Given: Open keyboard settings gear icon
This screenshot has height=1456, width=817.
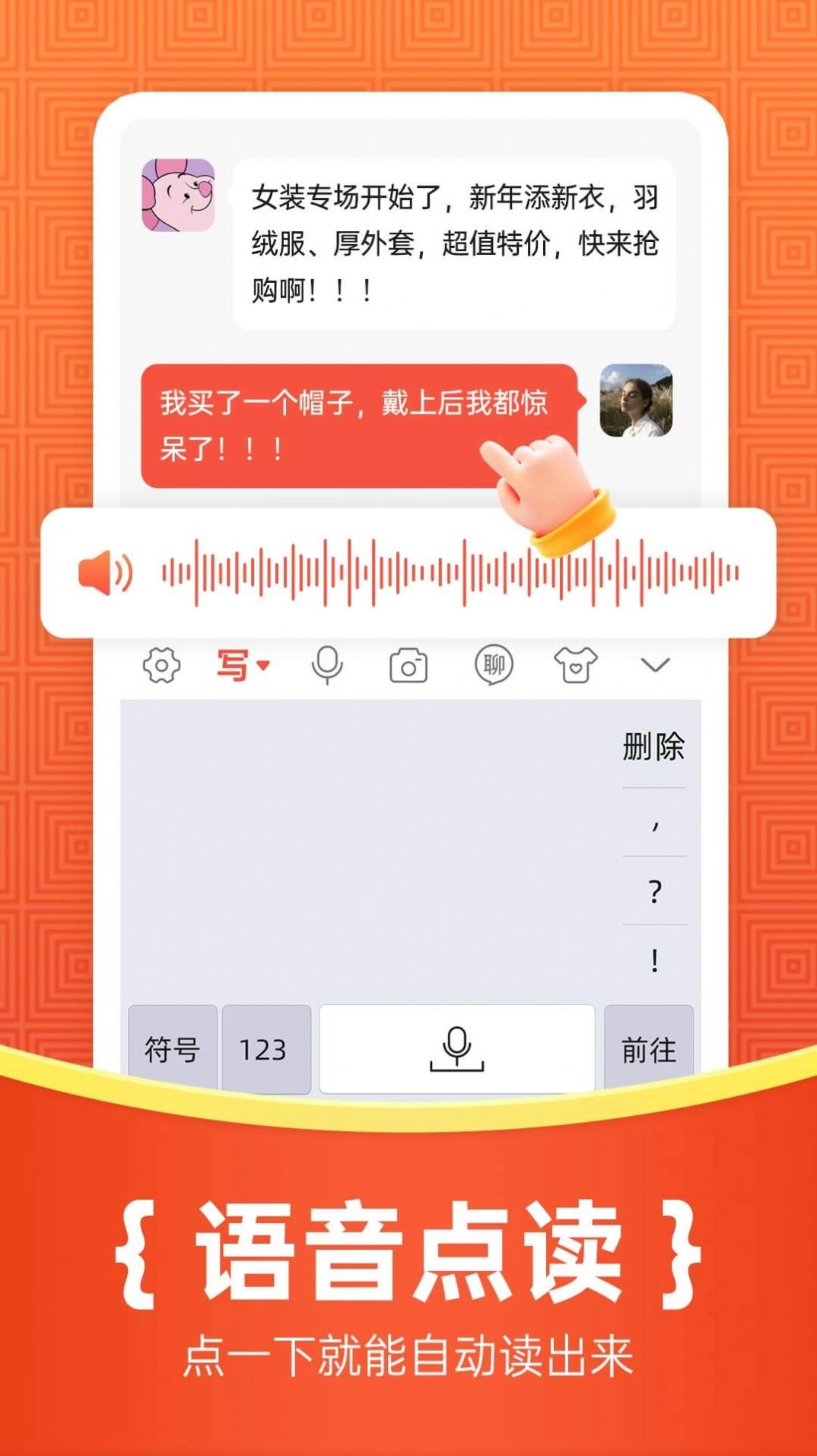Looking at the screenshot, I should [x=162, y=664].
